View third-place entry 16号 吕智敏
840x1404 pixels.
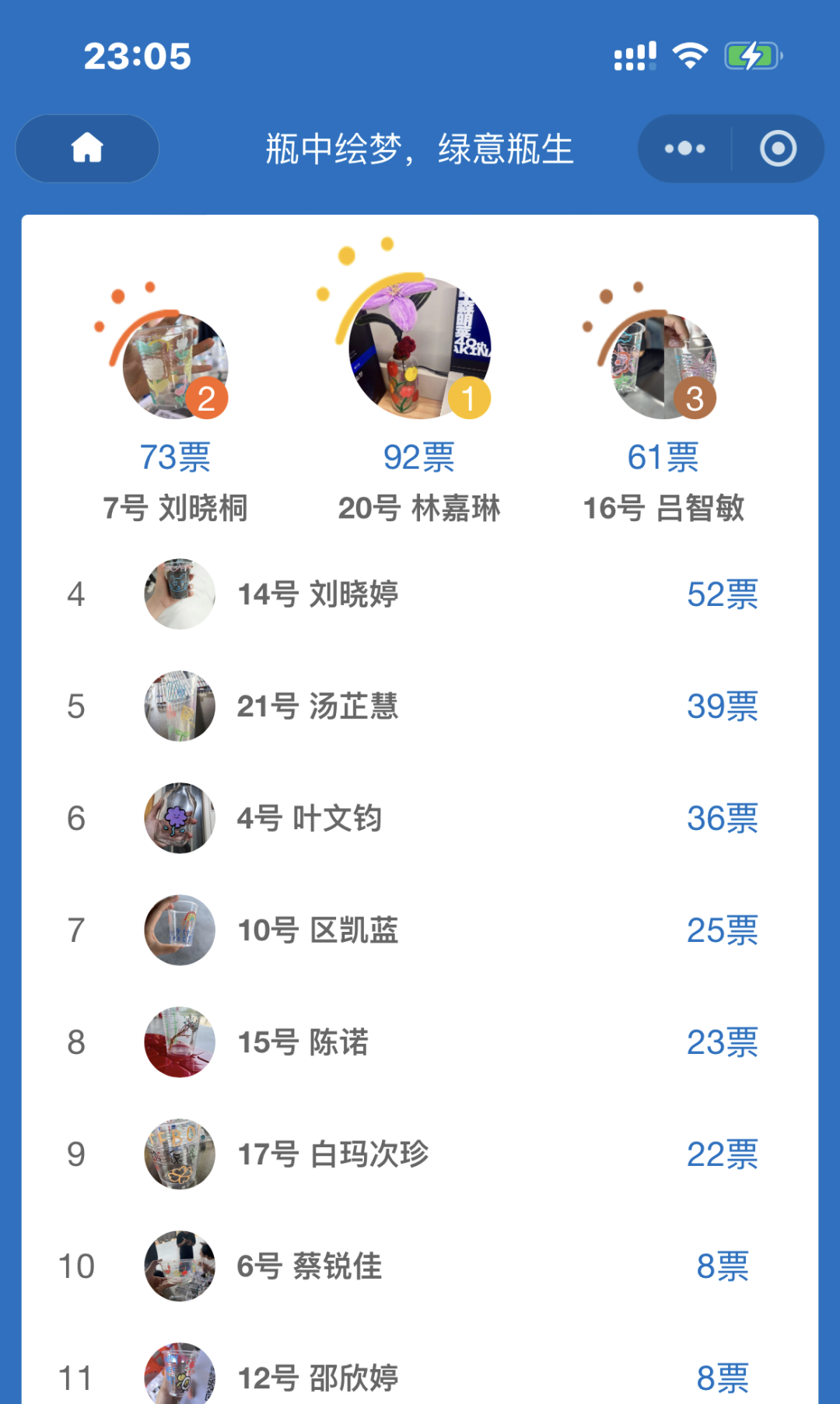663,366
